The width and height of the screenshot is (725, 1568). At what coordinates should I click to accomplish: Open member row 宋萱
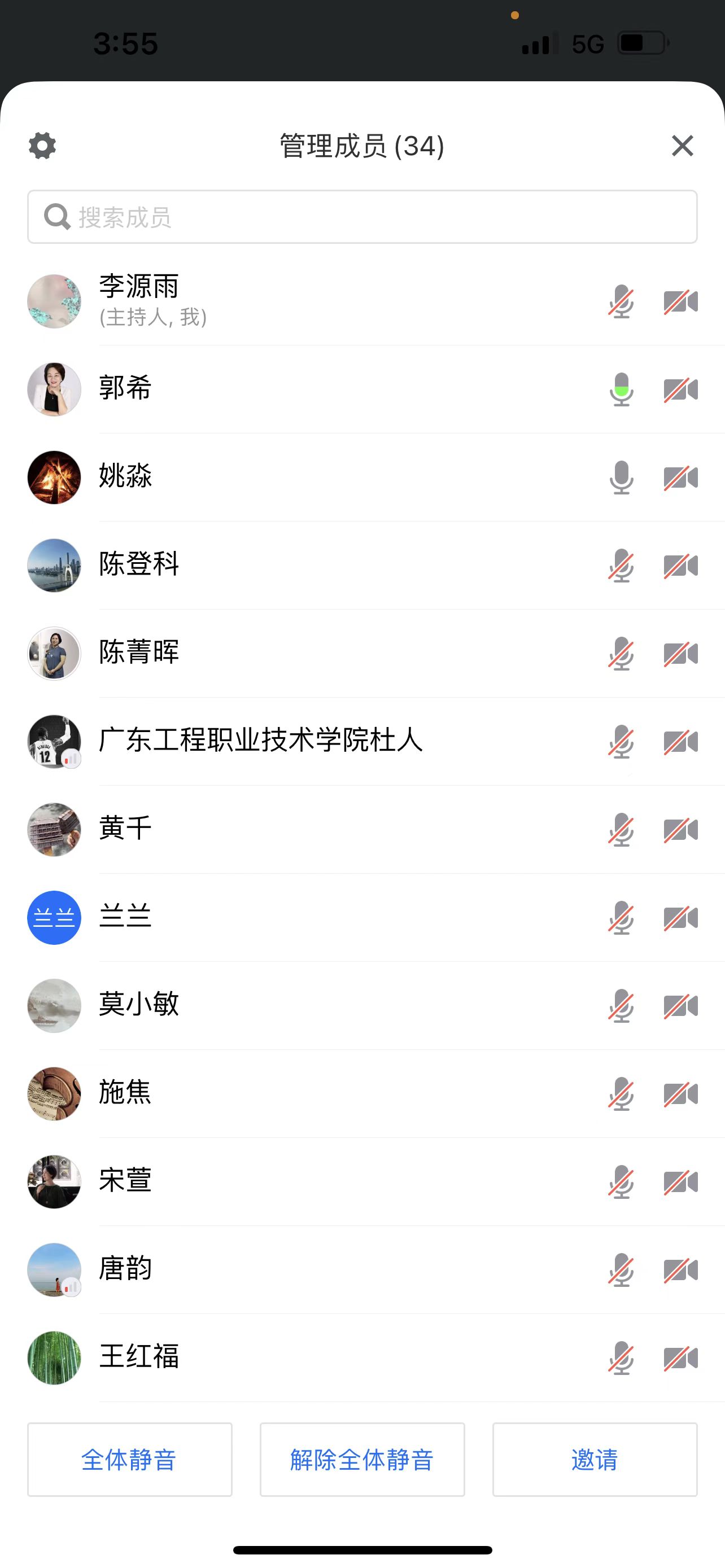(x=125, y=1181)
